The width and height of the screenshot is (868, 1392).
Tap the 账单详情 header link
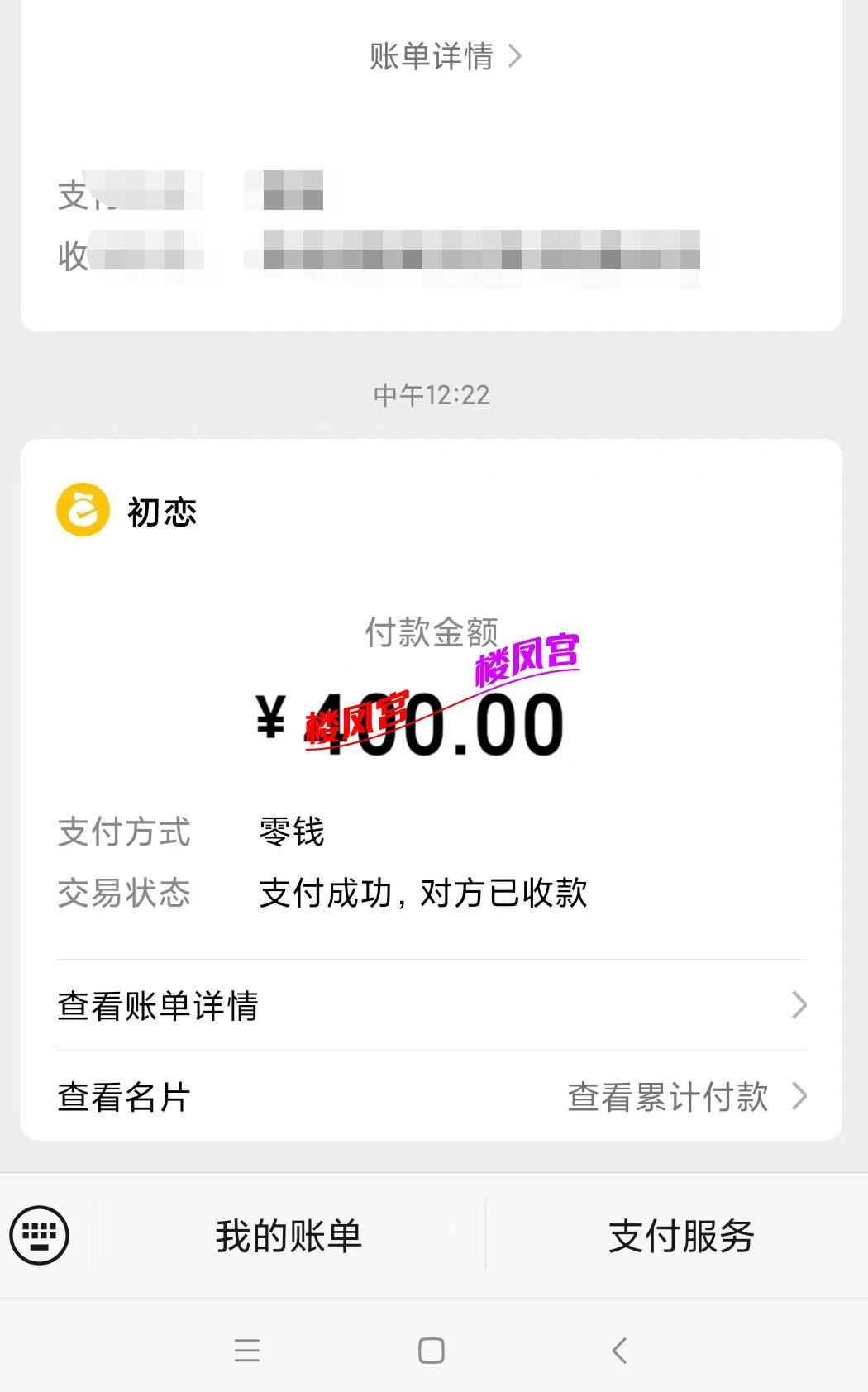pyautogui.click(x=432, y=56)
